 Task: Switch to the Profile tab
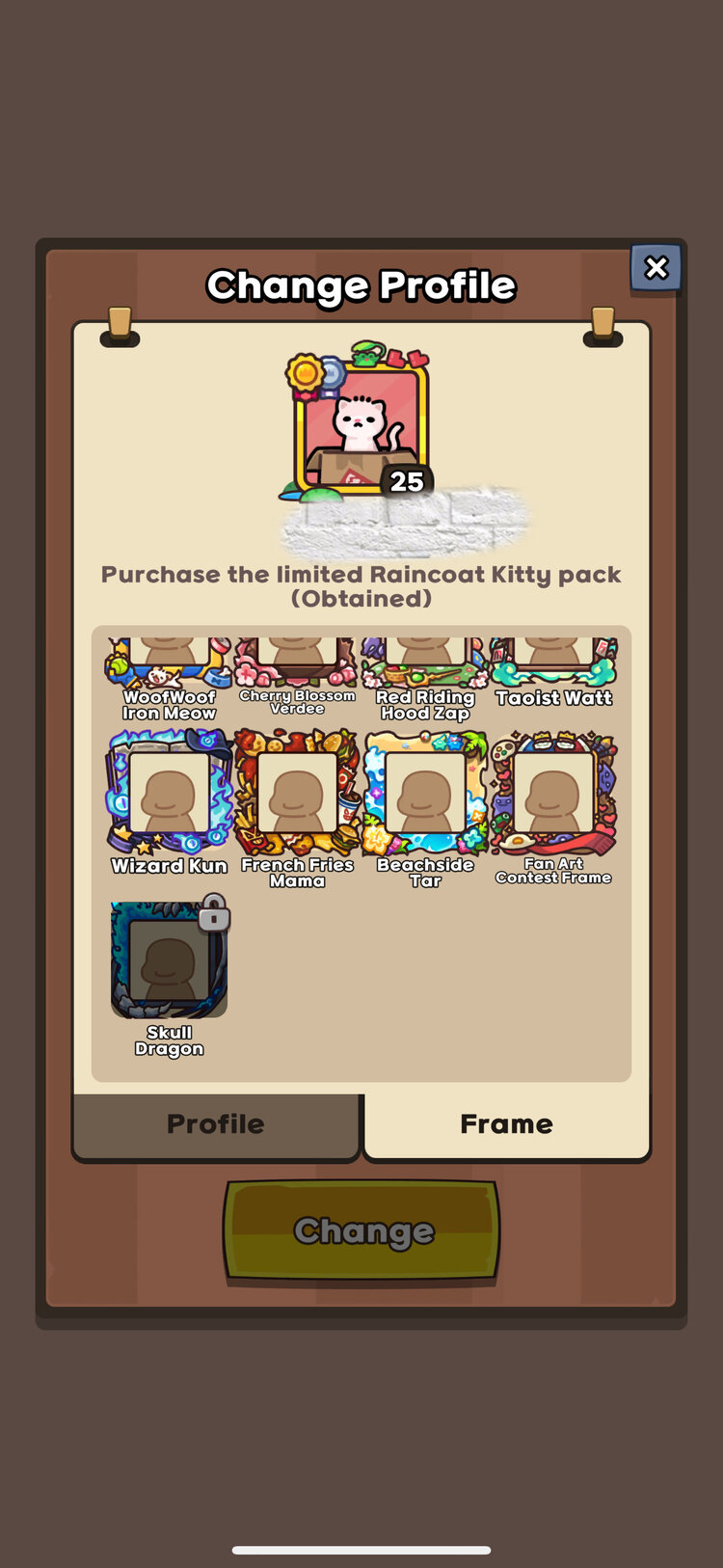(216, 1124)
